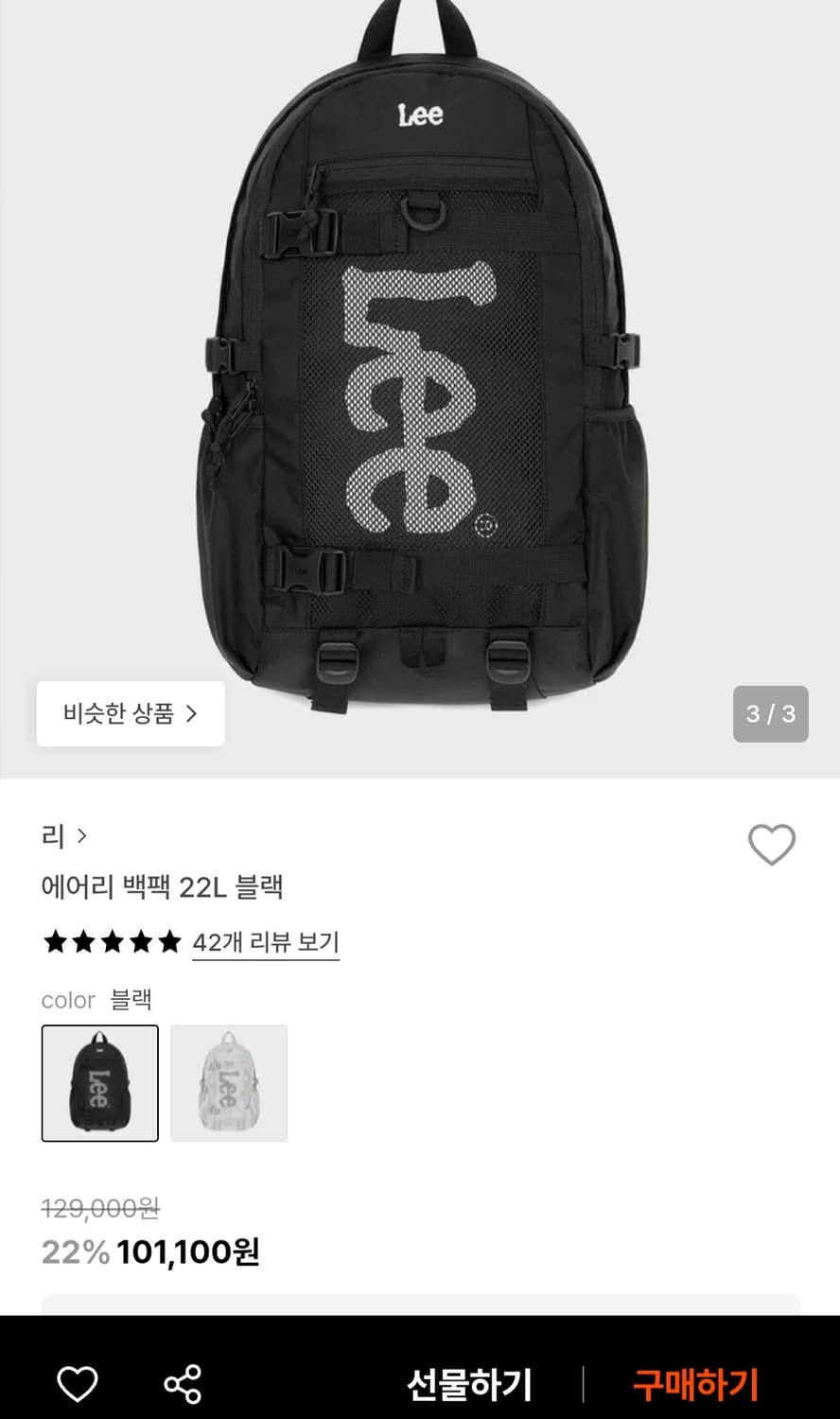Click the second star in the product rating
The image size is (840, 1419).
click(x=83, y=942)
